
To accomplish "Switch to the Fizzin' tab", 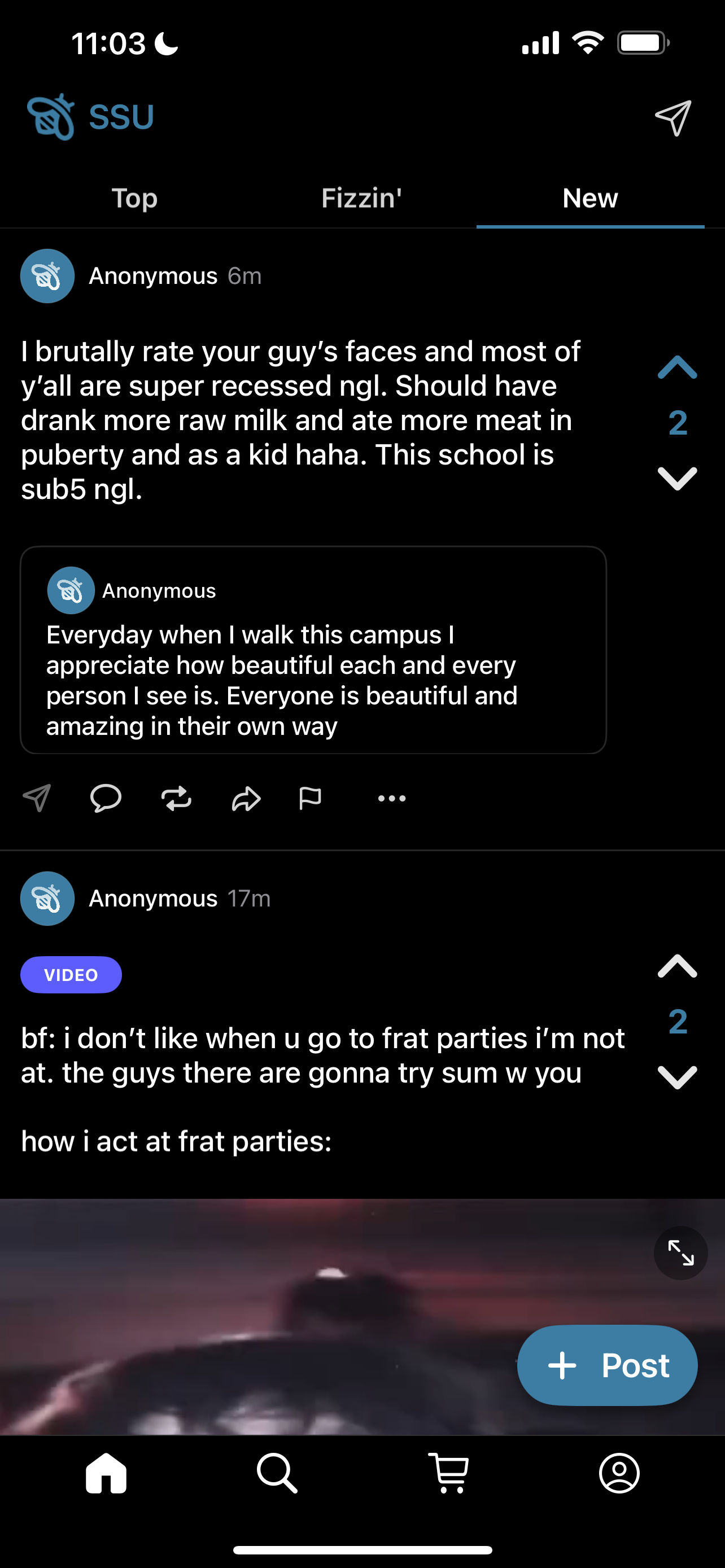I will tap(361, 199).
